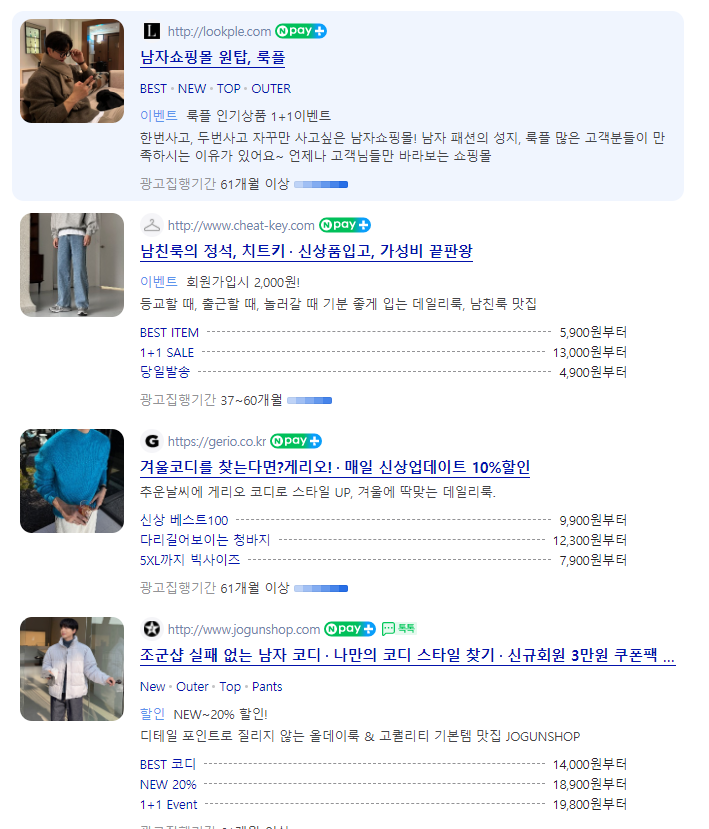709x829 pixels.
Task: Open 룩플 인기상품 1+1이벤트 link
Action: pos(259,115)
